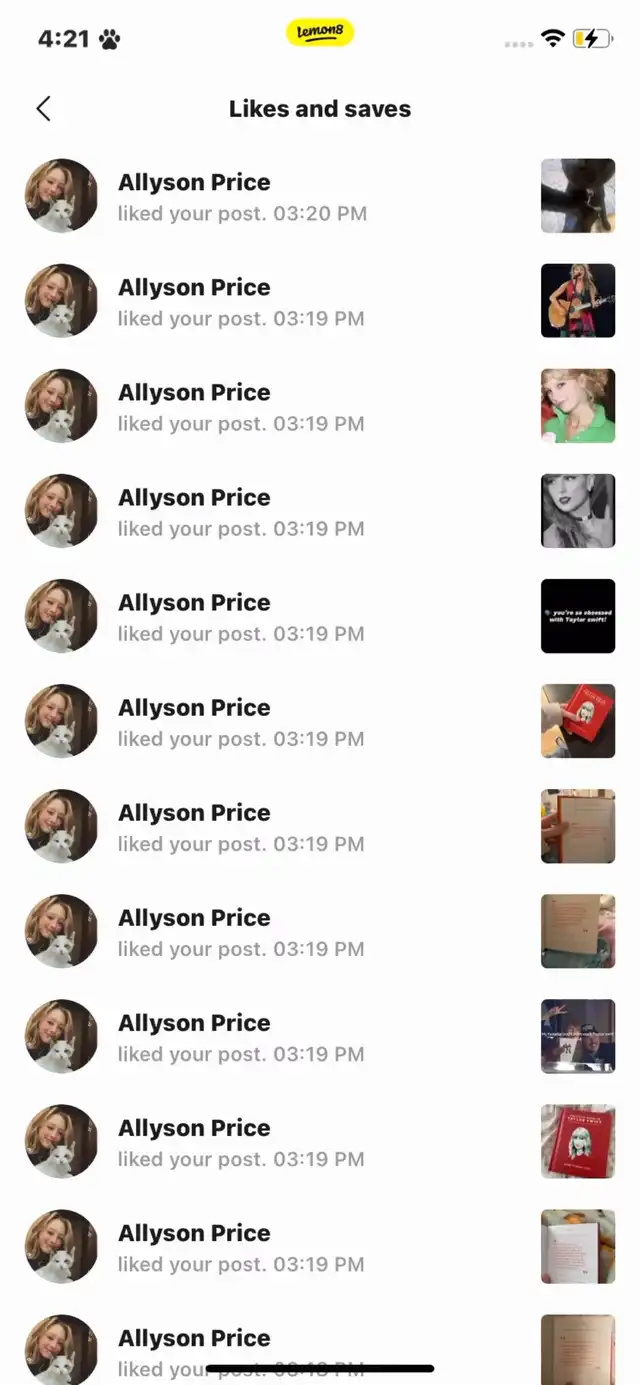
Task: Go back from Likes and saves
Action: 43,109
